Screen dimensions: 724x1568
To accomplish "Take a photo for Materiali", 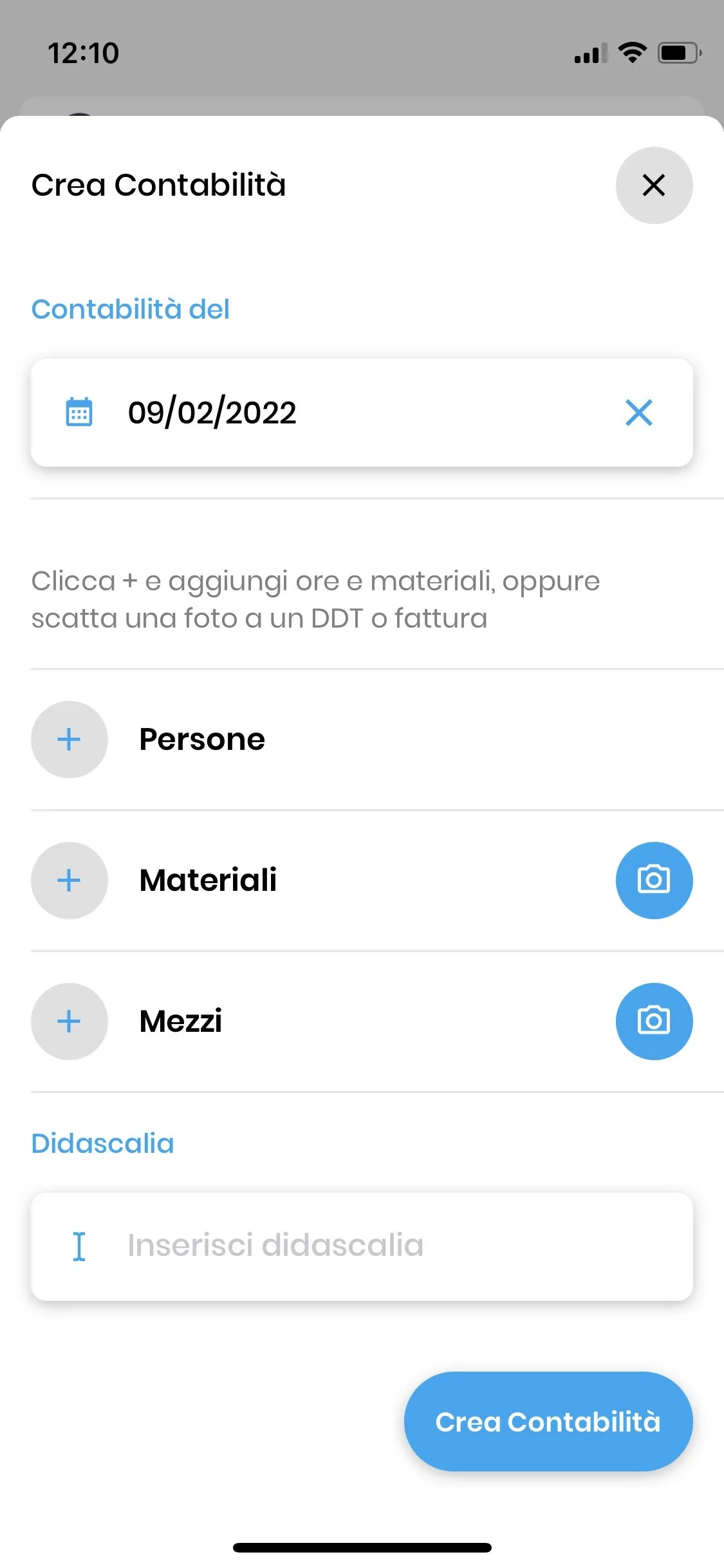I will [x=653, y=880].
